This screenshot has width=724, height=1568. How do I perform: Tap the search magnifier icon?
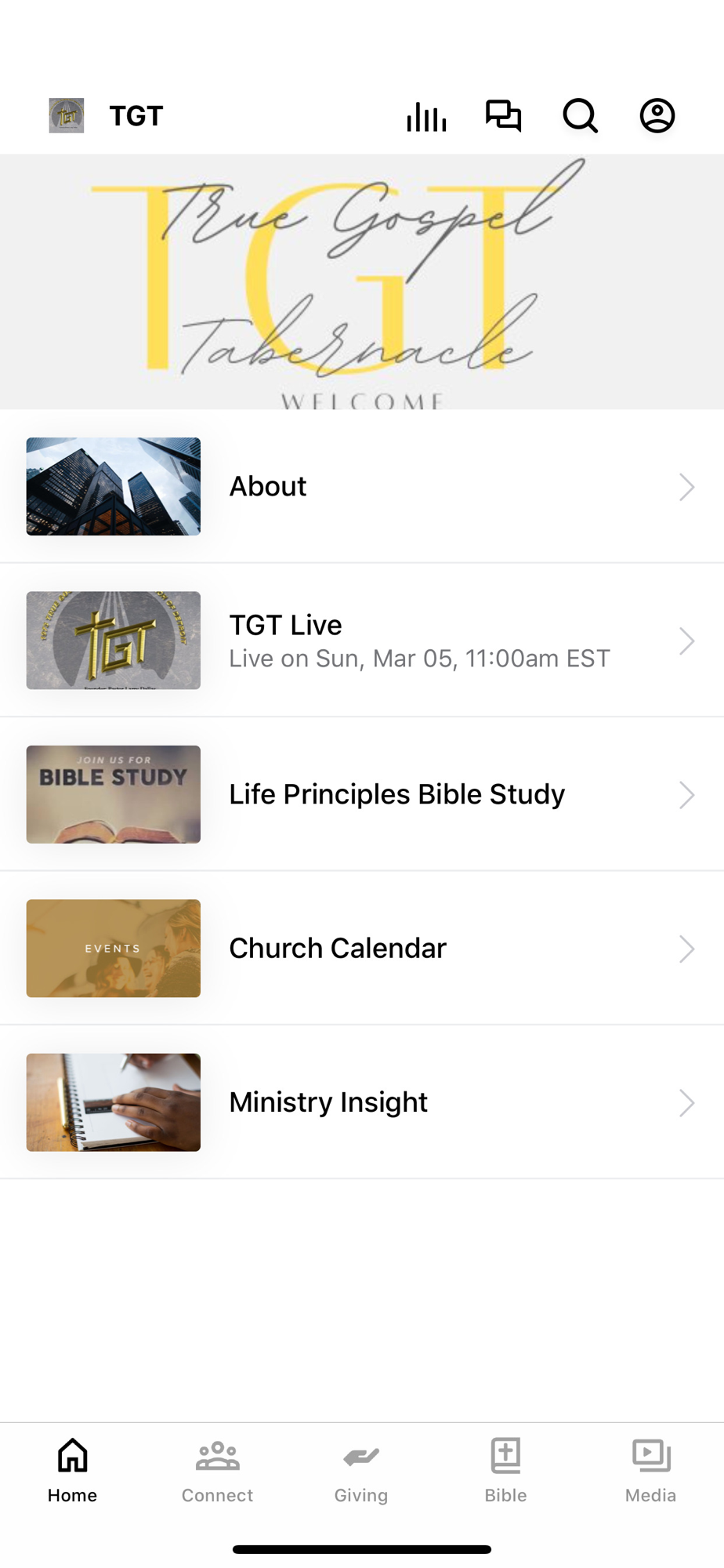[x=580, y=116]
